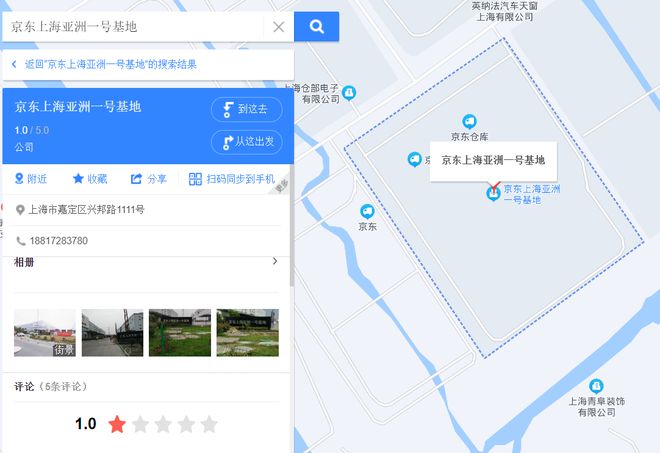
Task: Search 附近 around this place
Action: coord(30,179)
